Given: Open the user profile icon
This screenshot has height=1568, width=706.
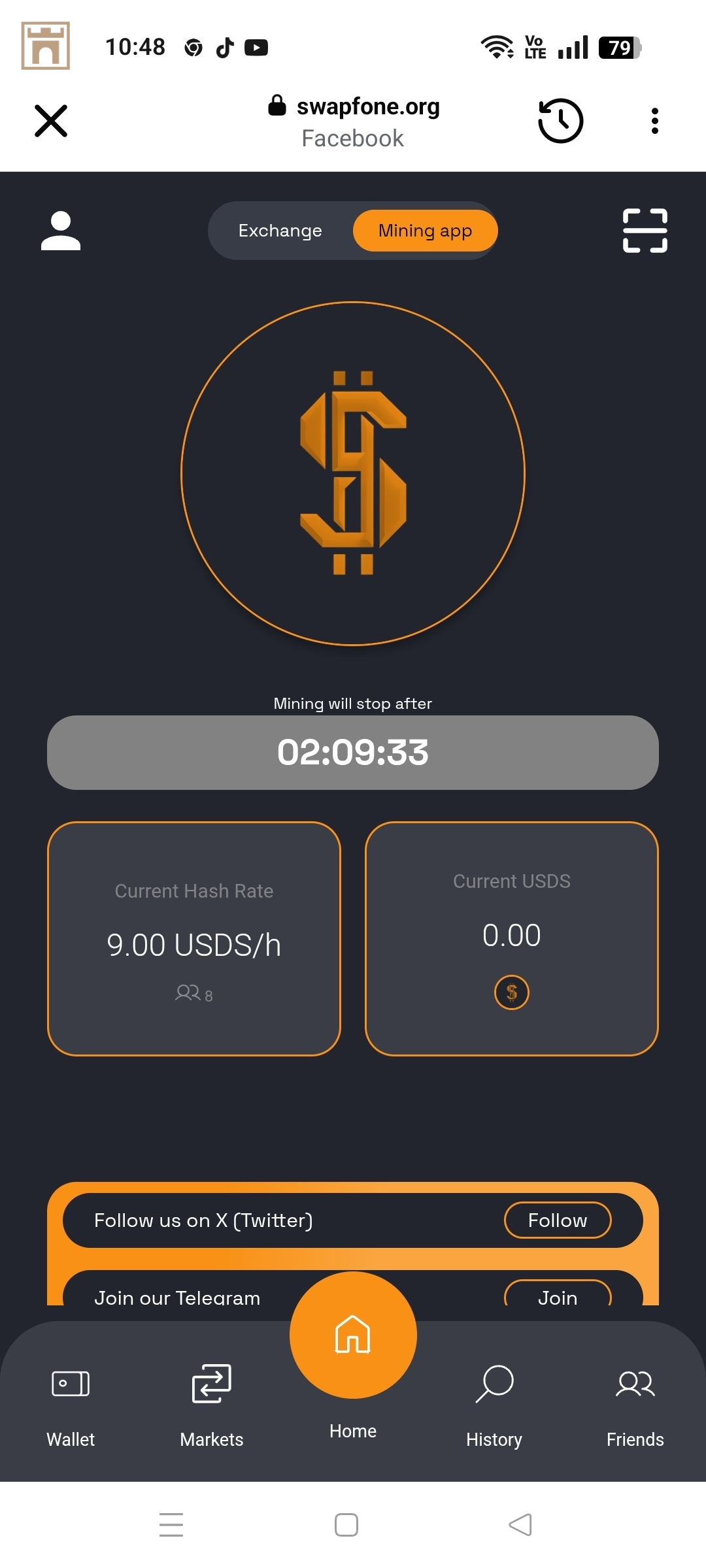Looking at the screenshot, I should point(61,231).
